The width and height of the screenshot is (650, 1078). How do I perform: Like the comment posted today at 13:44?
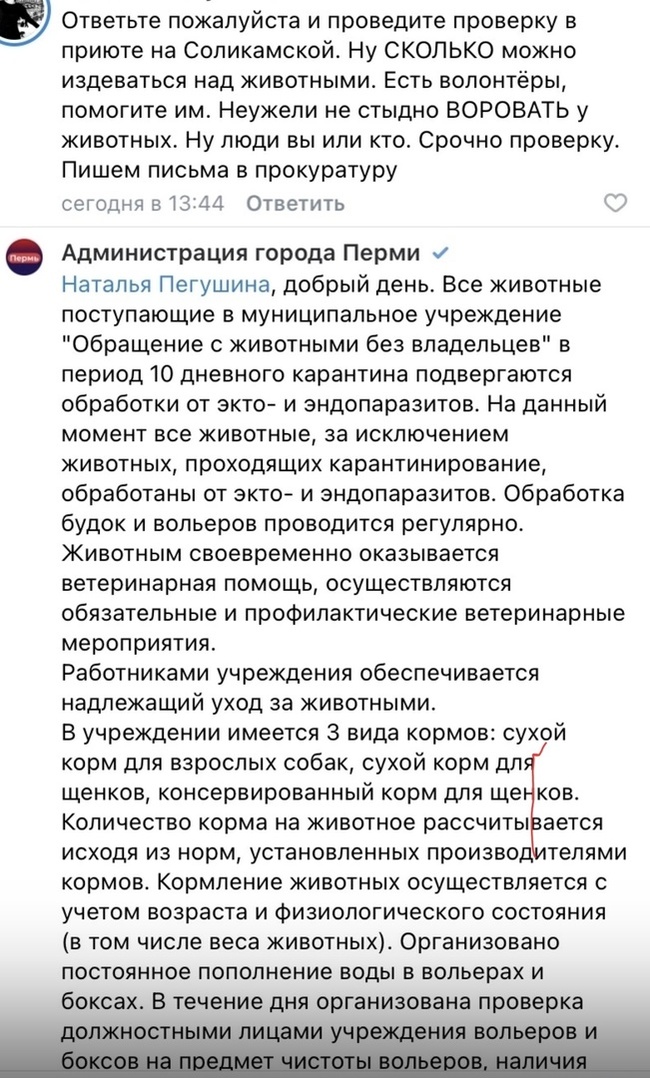point(615,203)
